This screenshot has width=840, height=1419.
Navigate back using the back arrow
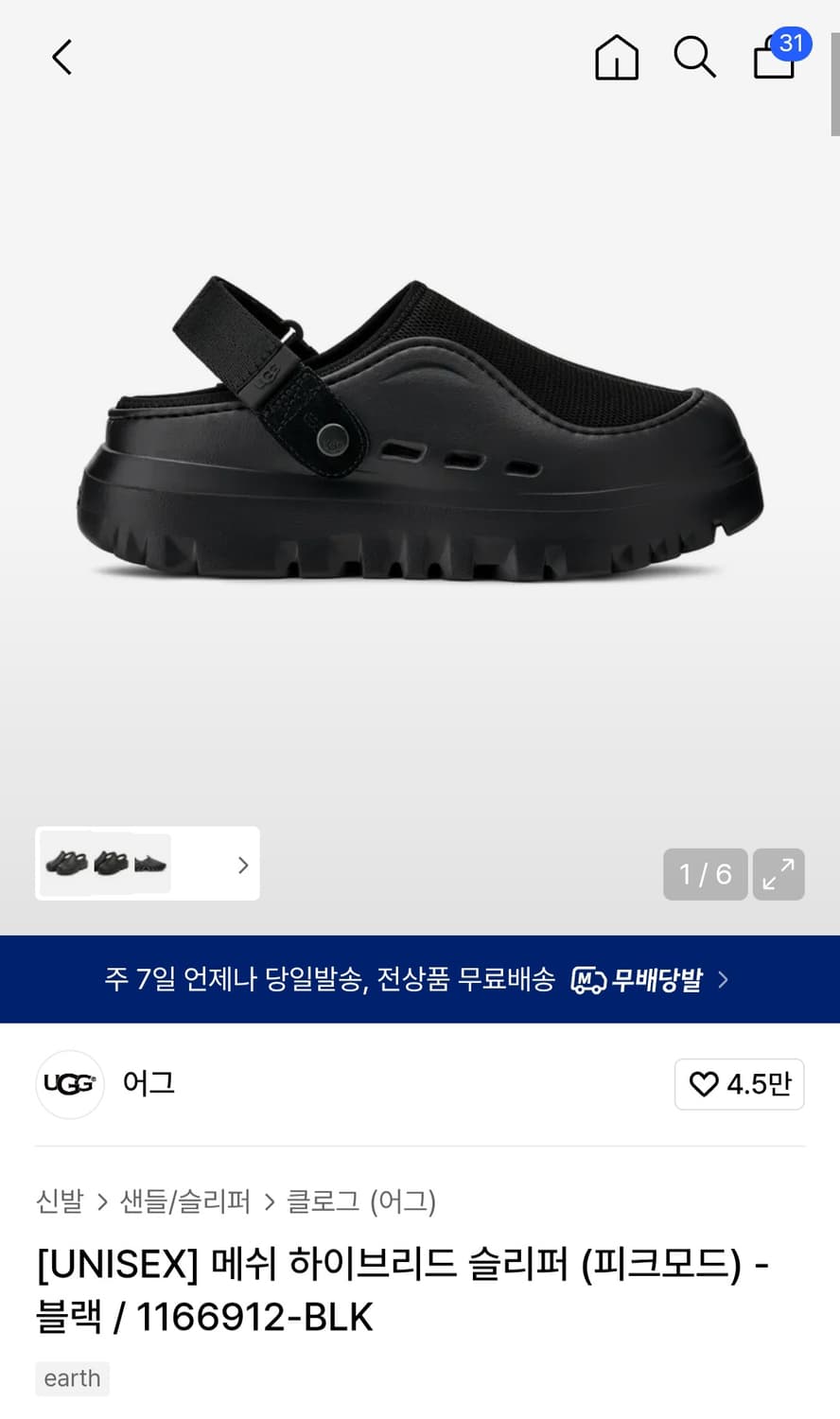tap(61, 57)
